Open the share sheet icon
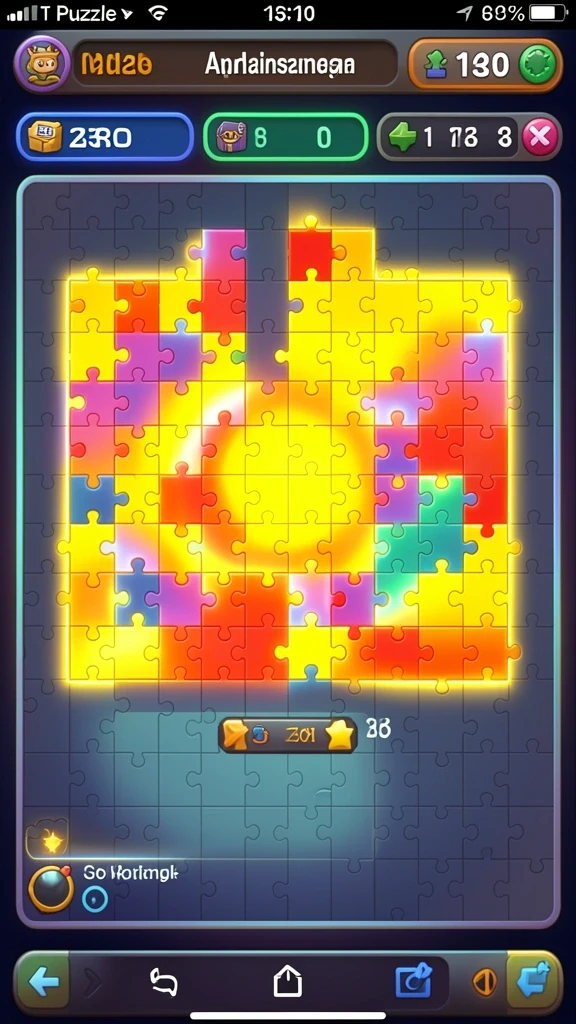576x1024 pixels. coord(287,981)
